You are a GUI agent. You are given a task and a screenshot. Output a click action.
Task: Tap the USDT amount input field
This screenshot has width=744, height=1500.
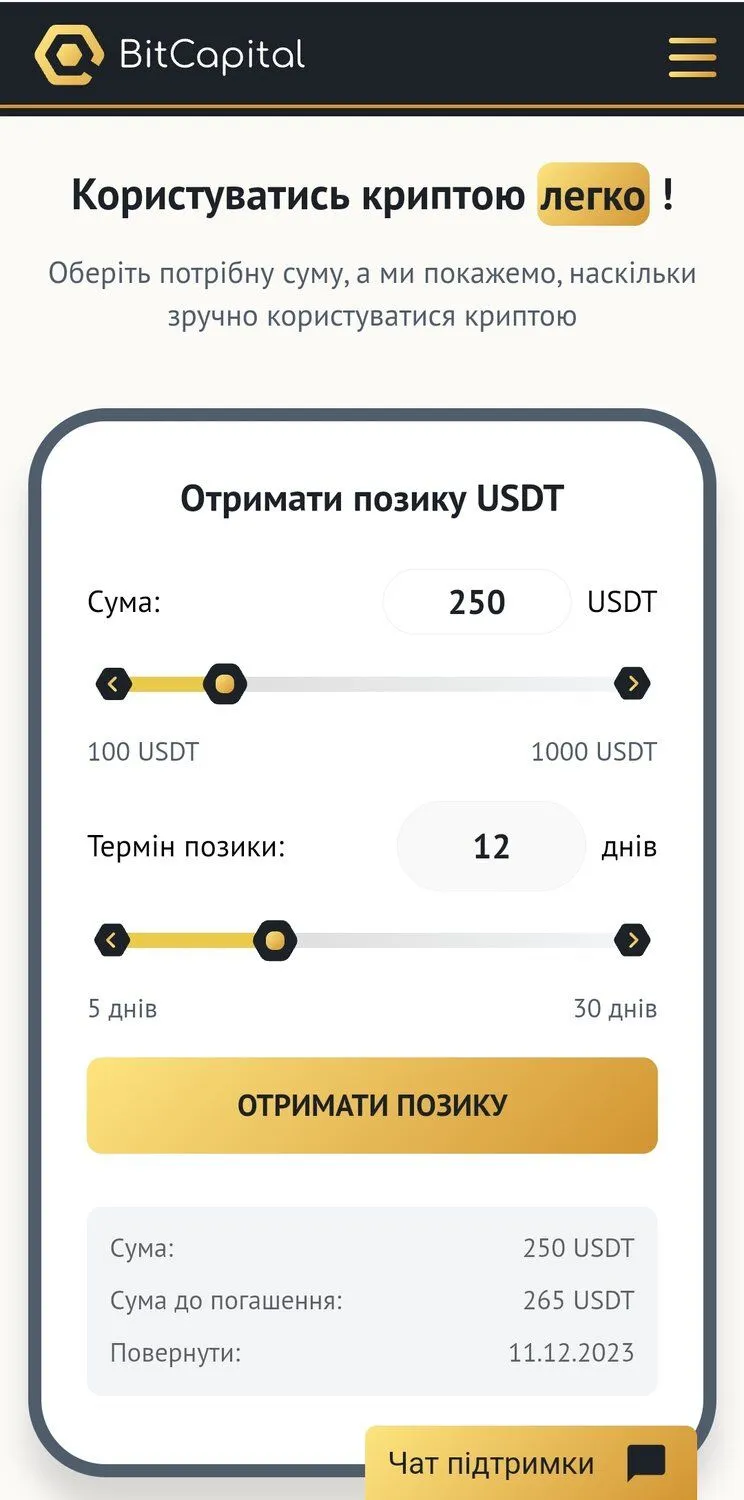[x=477, y=602]
